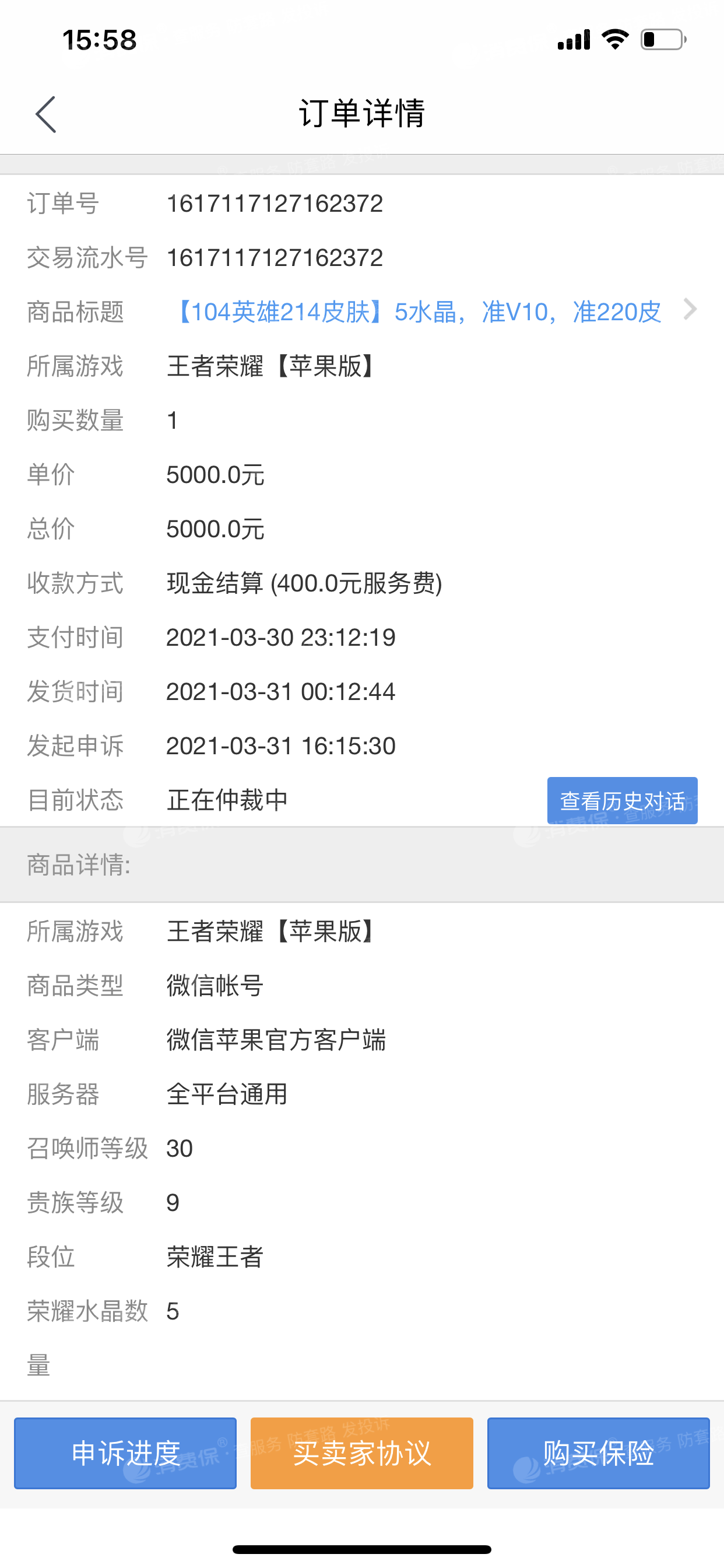The width and height of the screenshot is (724, 1568).
Task: Go back from the 订单详情 page
Action: (45, 114)
